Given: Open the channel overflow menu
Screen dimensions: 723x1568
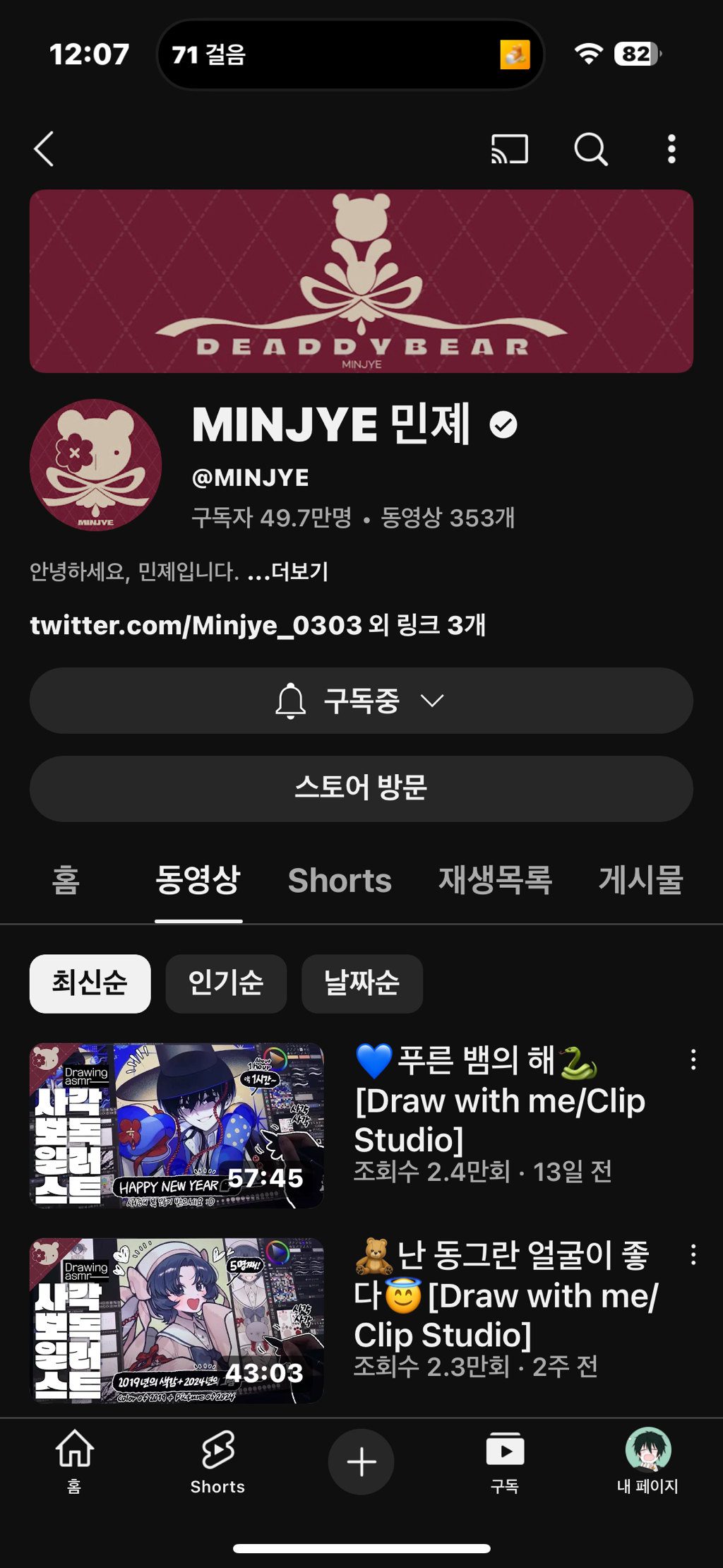Looking at the screenshot, I should 671,149.
